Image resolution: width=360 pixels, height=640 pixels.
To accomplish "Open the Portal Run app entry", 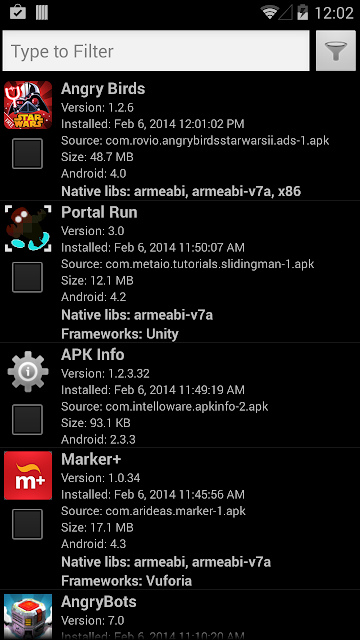I will [180, 271].
